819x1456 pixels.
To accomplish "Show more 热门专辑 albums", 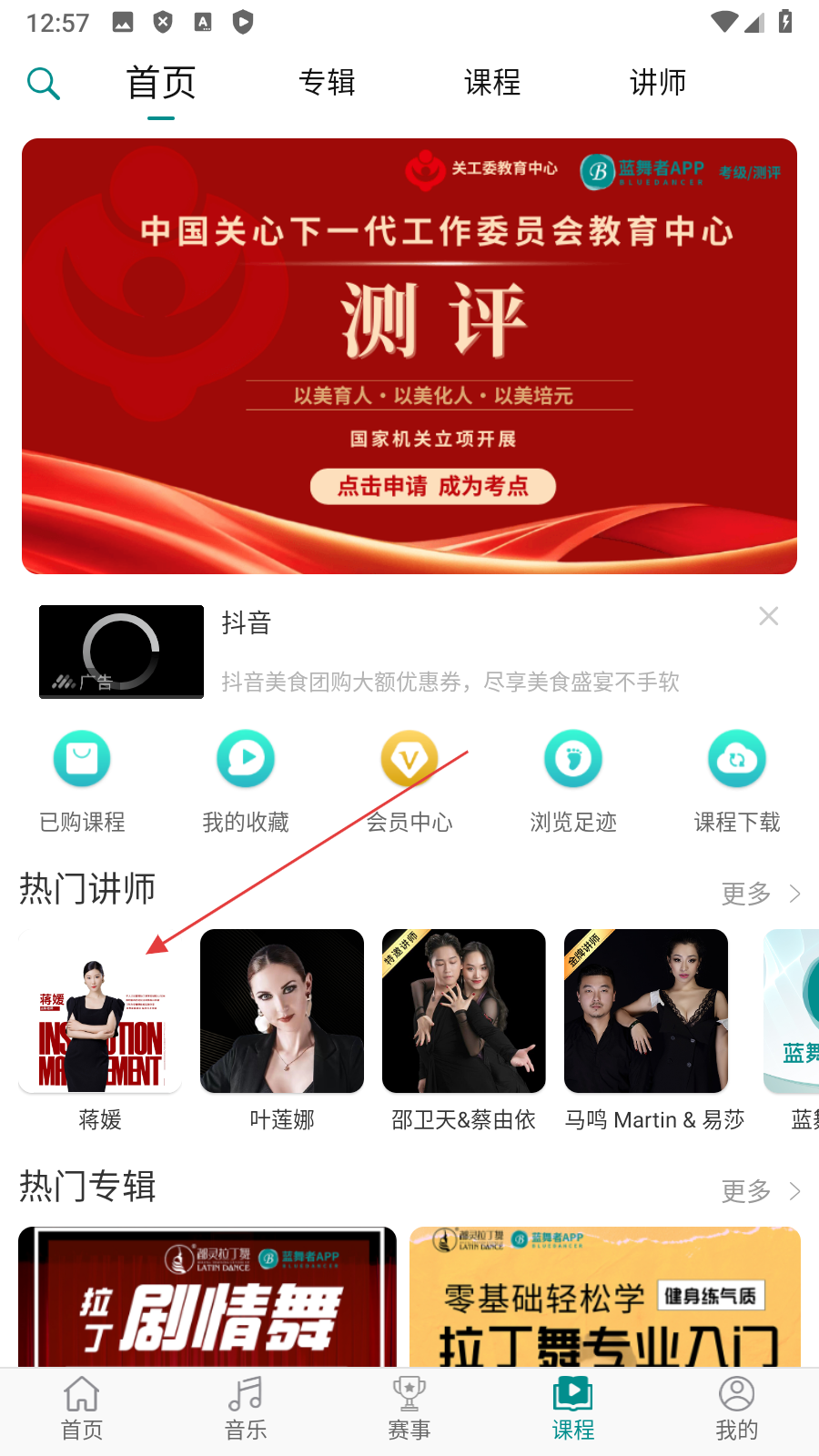I will point(761,1191).
